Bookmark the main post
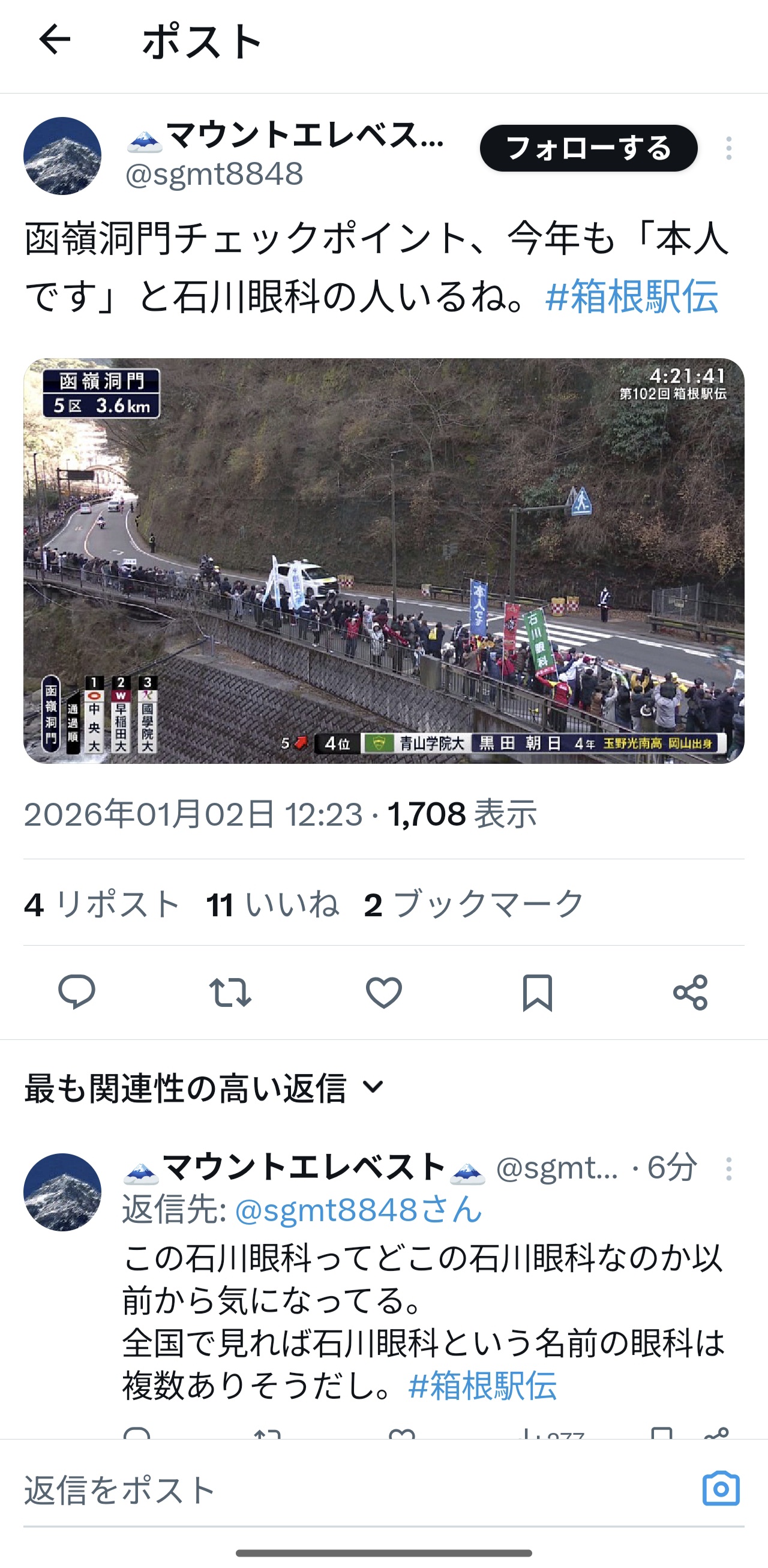This screenshot has width=768, height=1568. point(537,992)
